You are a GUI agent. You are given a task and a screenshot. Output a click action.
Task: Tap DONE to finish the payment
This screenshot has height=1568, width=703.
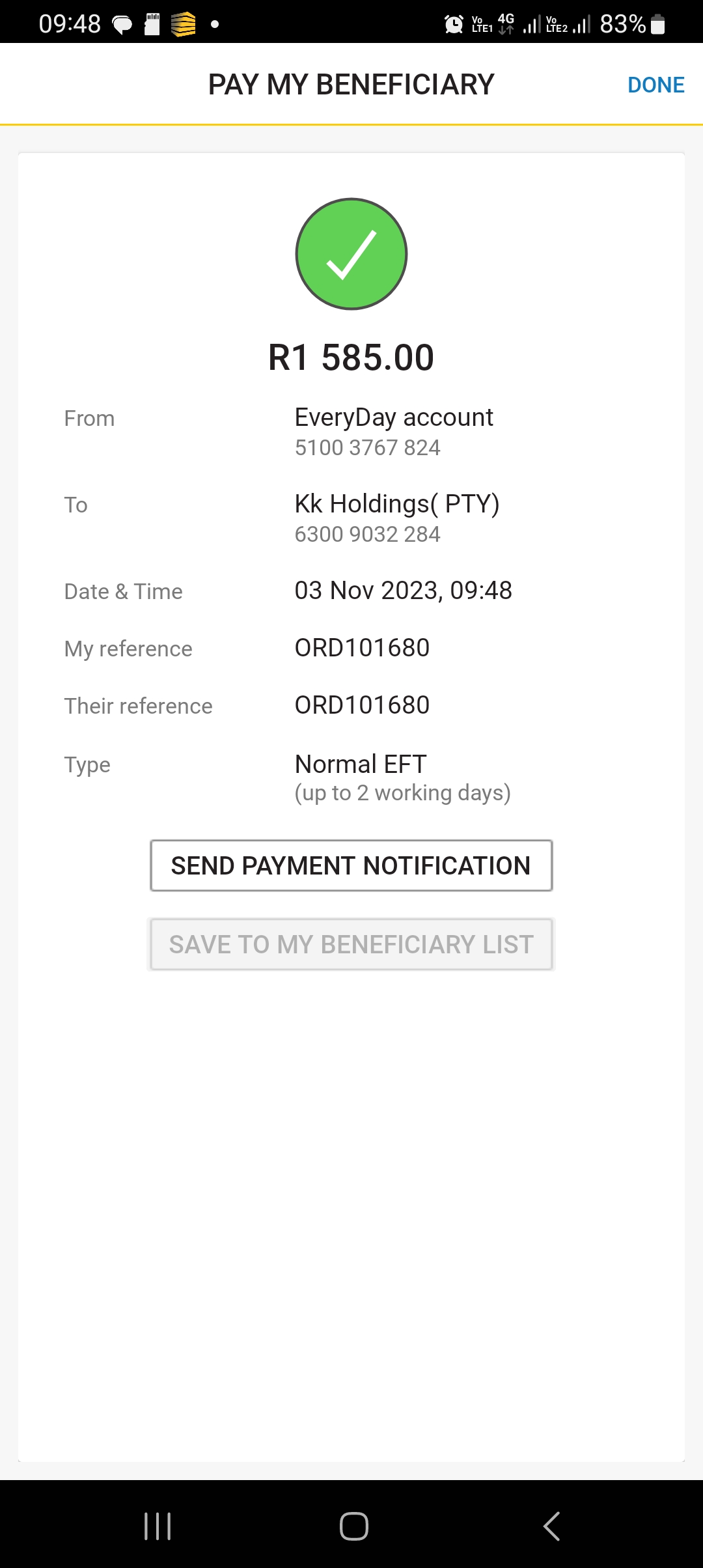(655, 85)
